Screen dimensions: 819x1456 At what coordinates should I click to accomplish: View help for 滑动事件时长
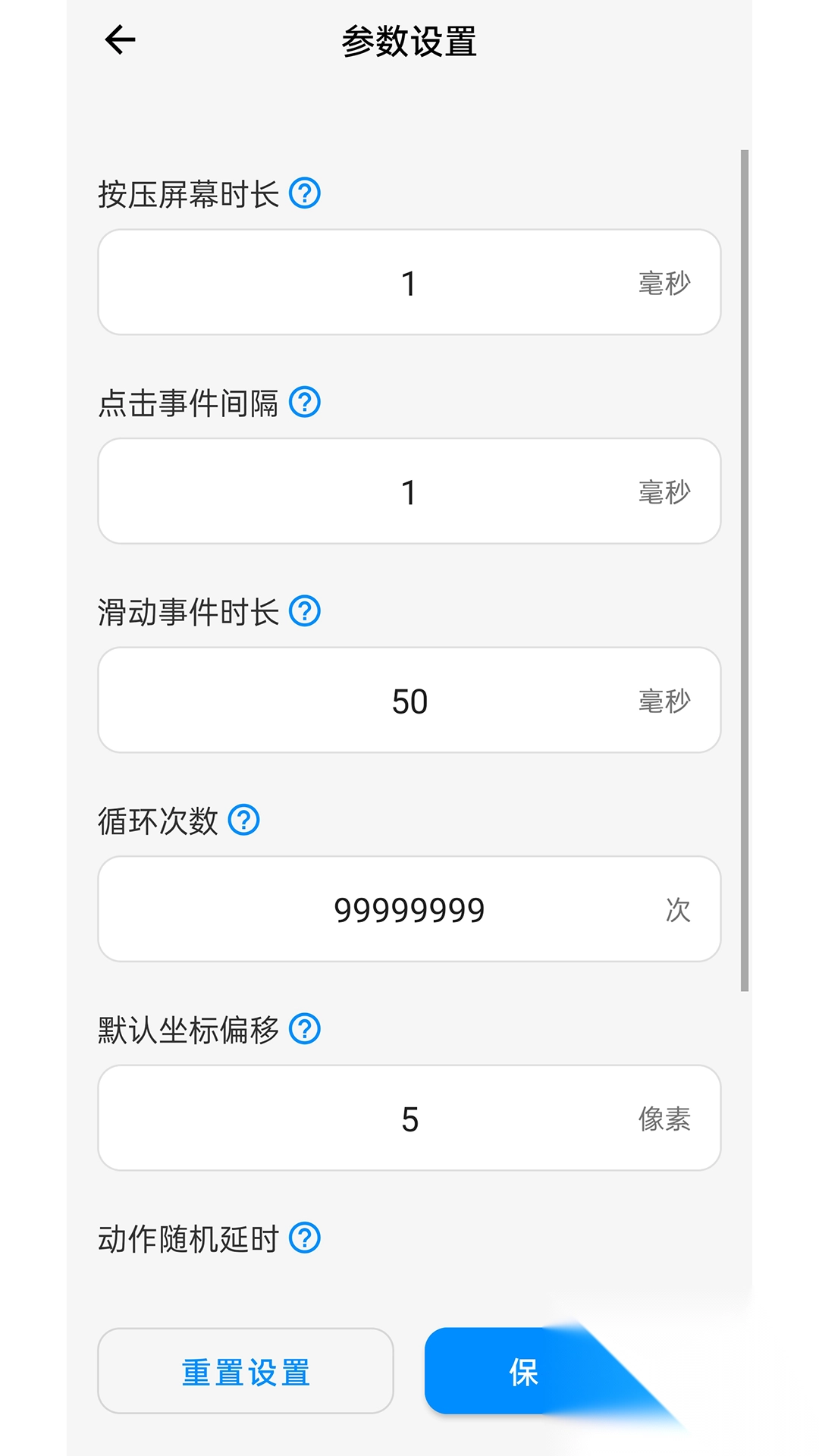coord(305,611)
